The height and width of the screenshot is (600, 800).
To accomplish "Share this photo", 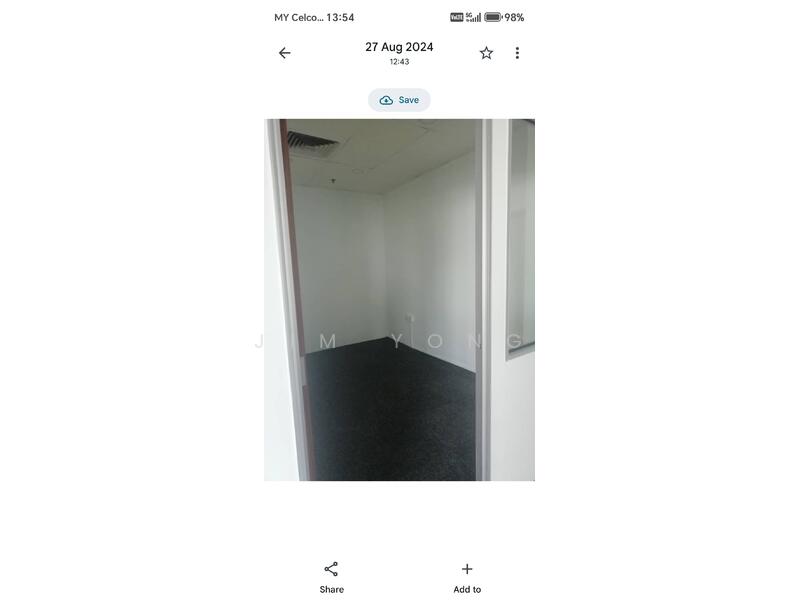I will pos(331,577).
